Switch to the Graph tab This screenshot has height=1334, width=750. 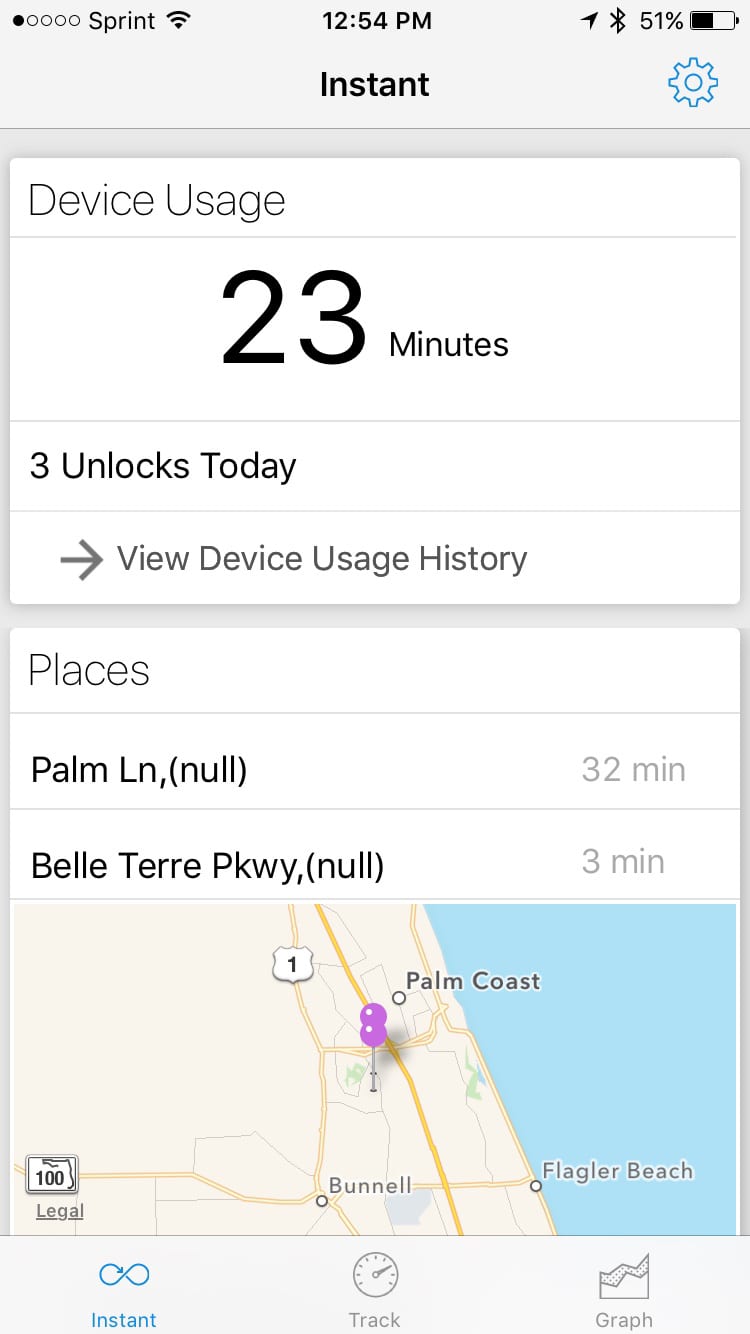click(624, 1290)
